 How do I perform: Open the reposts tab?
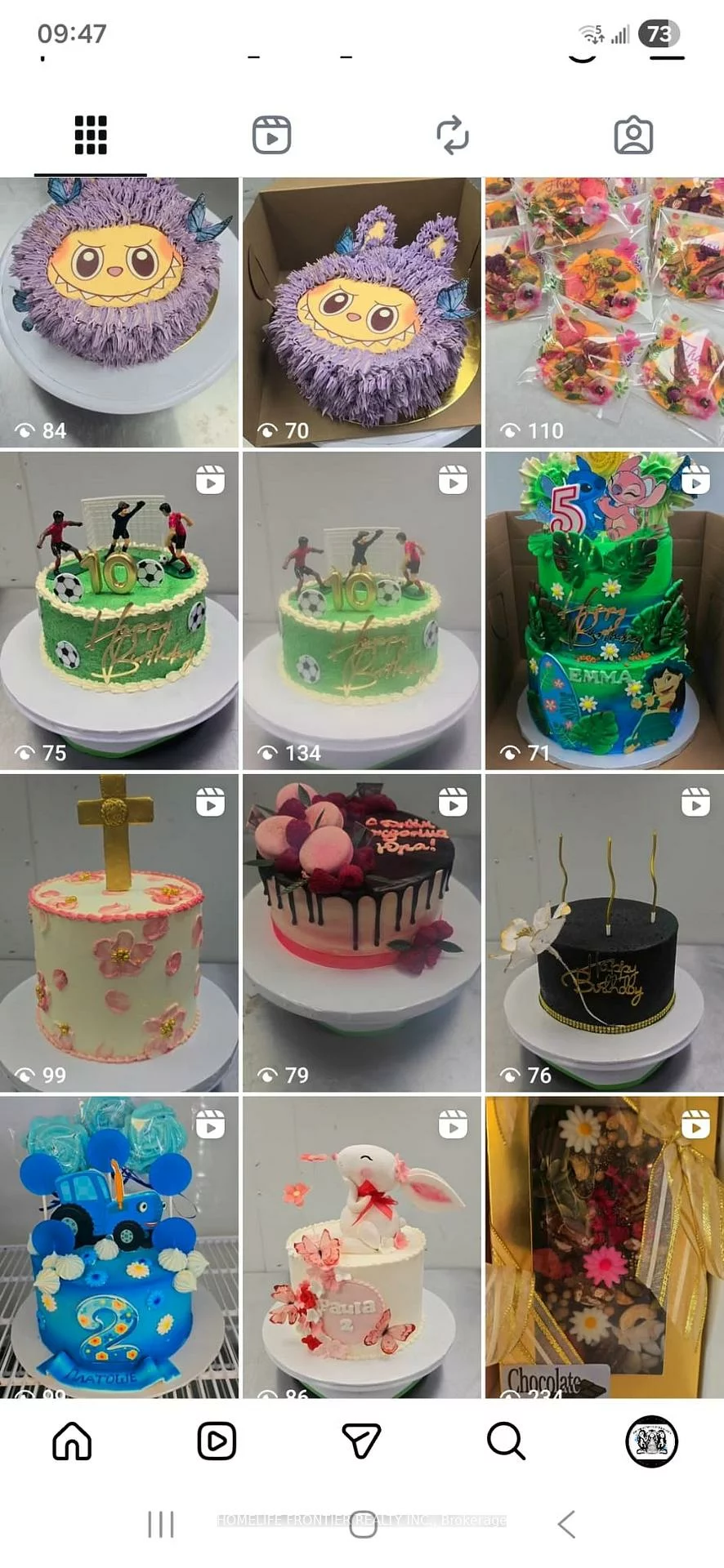click(x=453, y=135)
